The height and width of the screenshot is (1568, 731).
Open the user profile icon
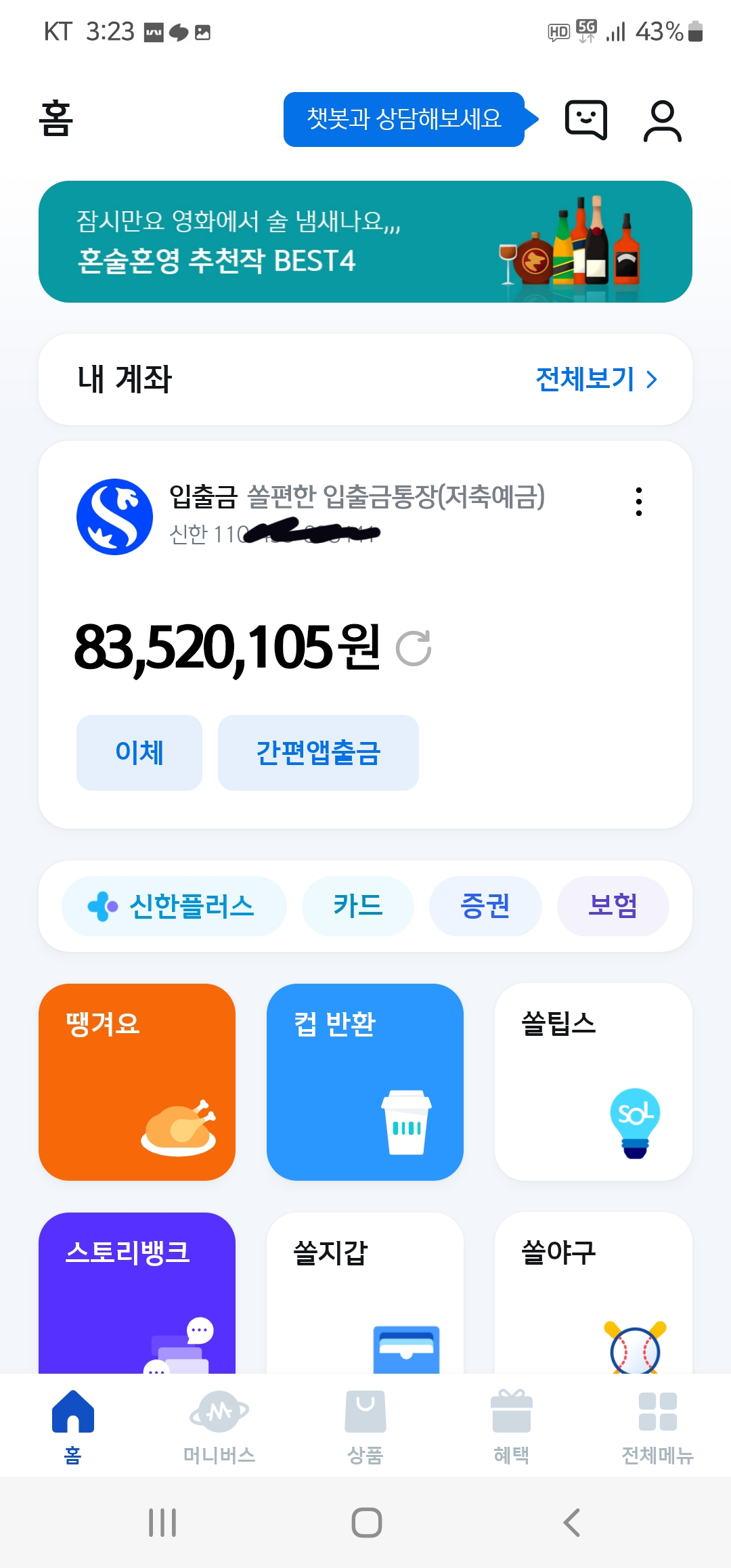pyautogui.click(x=662, y=121)
